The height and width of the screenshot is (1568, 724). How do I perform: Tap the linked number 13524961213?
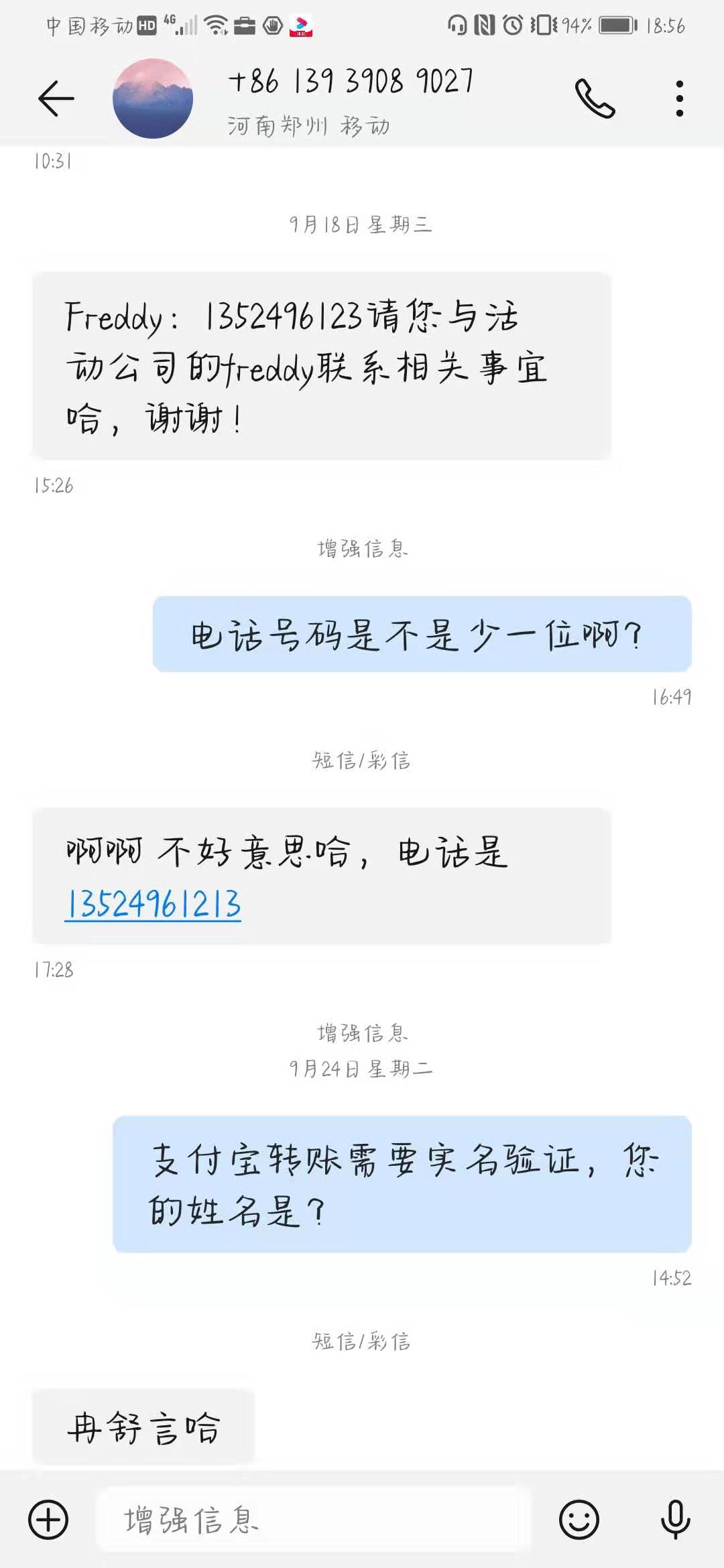point(153,904)
